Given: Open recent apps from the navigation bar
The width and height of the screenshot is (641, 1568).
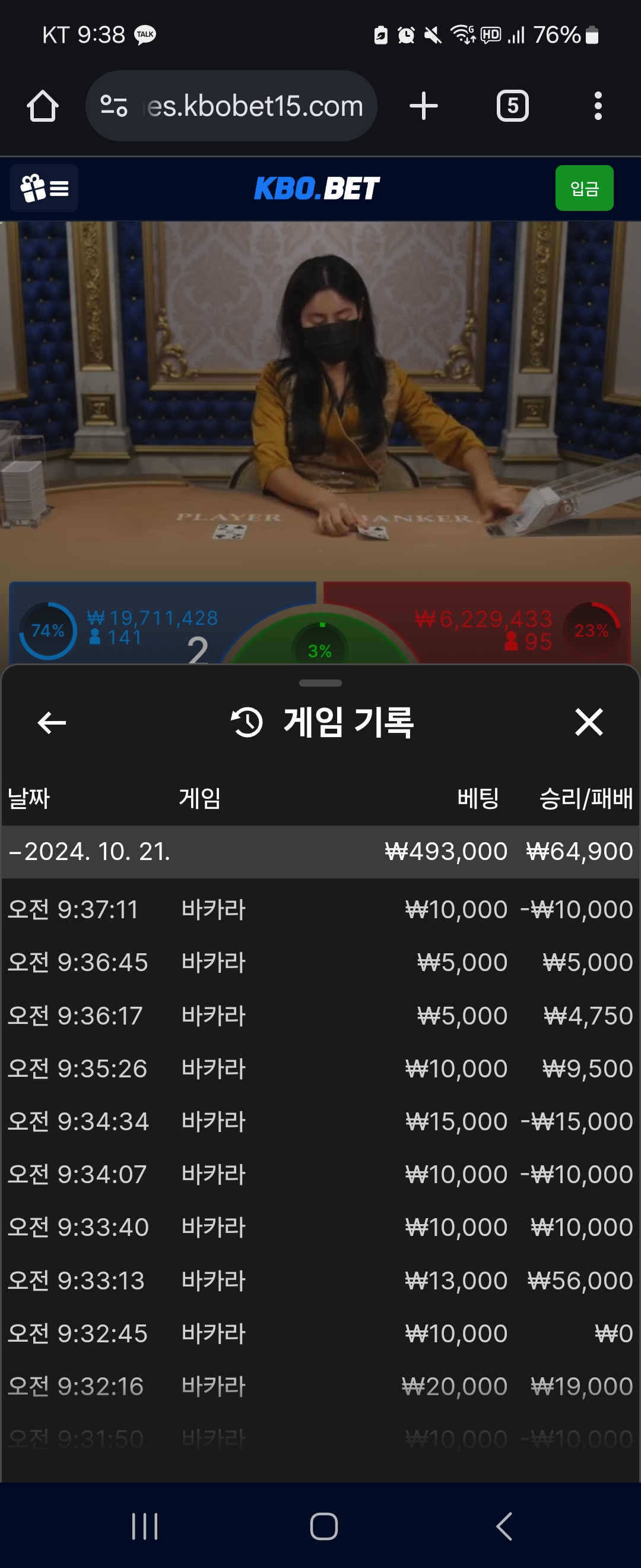Looking at the screenshot, I should coord(145,1526).
